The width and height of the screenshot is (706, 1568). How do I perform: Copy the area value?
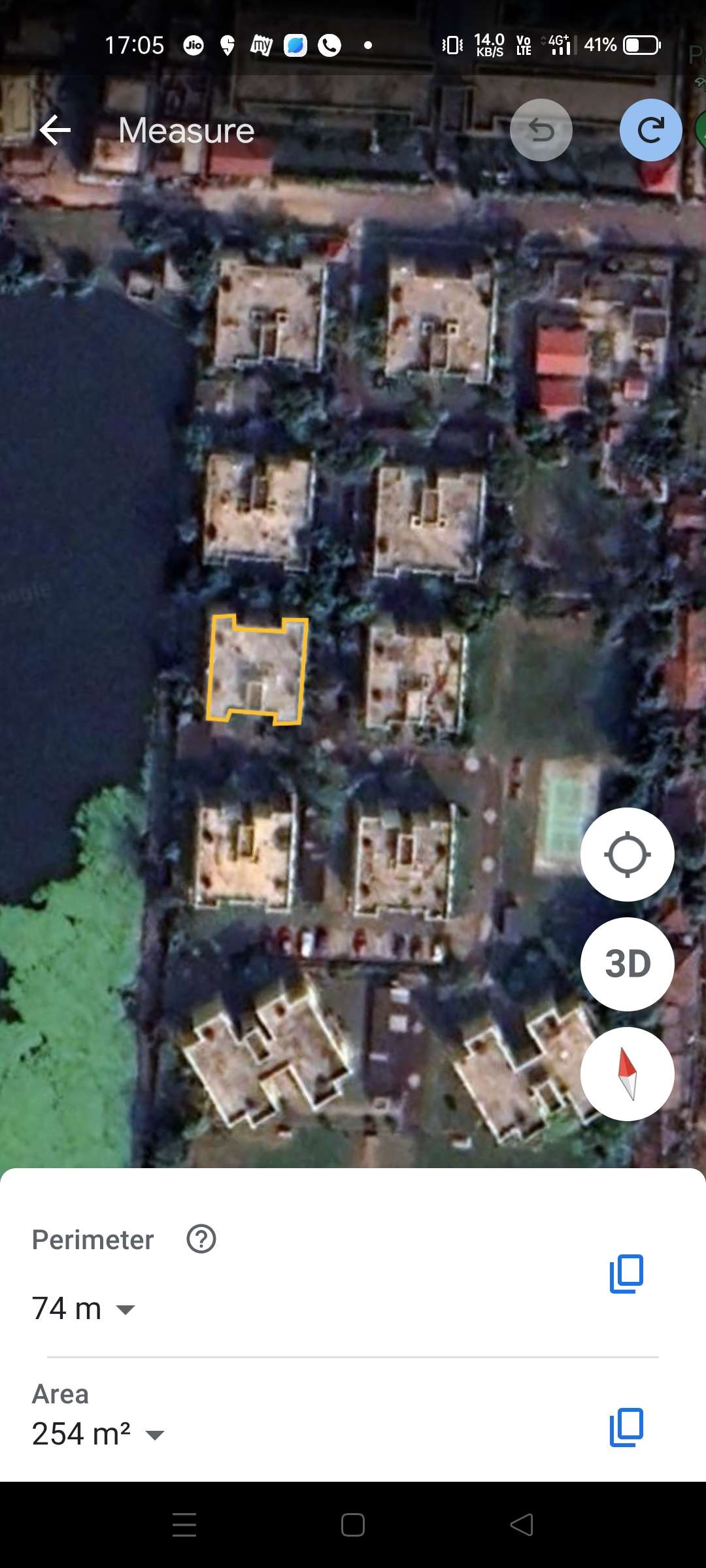(x=626, y=1427)
